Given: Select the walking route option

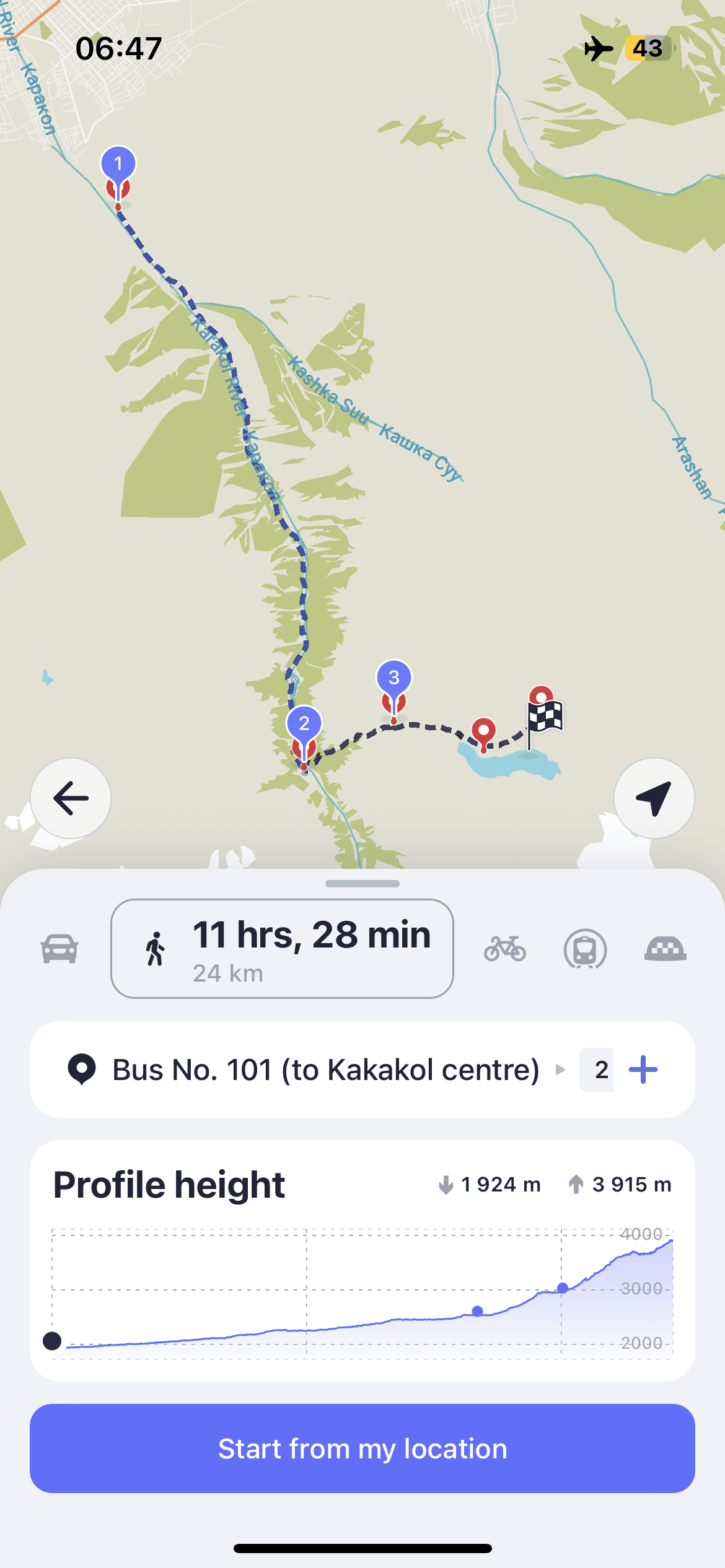Looking at the screenshot, I should coord(282,949).
